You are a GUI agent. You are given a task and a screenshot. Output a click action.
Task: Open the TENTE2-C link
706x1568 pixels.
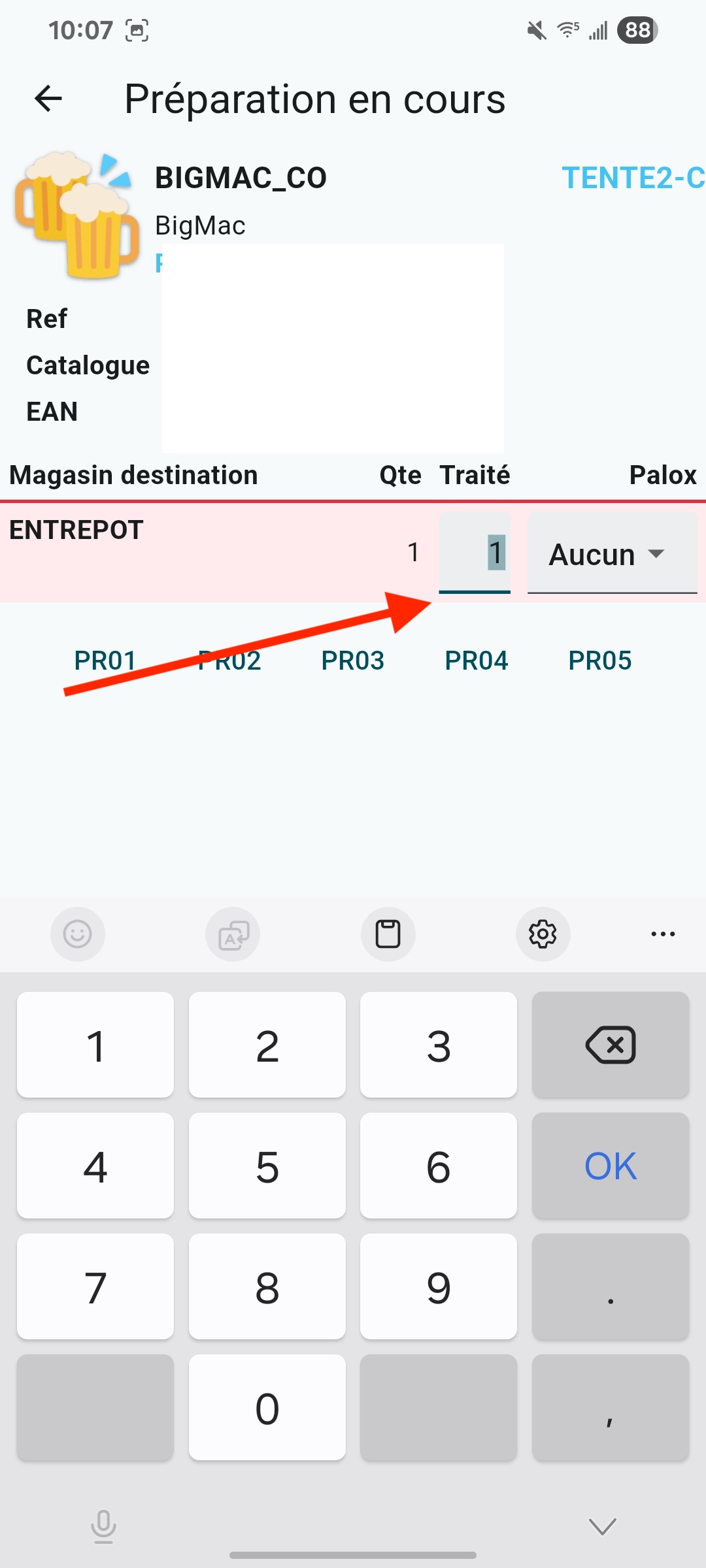pos(631,178)
